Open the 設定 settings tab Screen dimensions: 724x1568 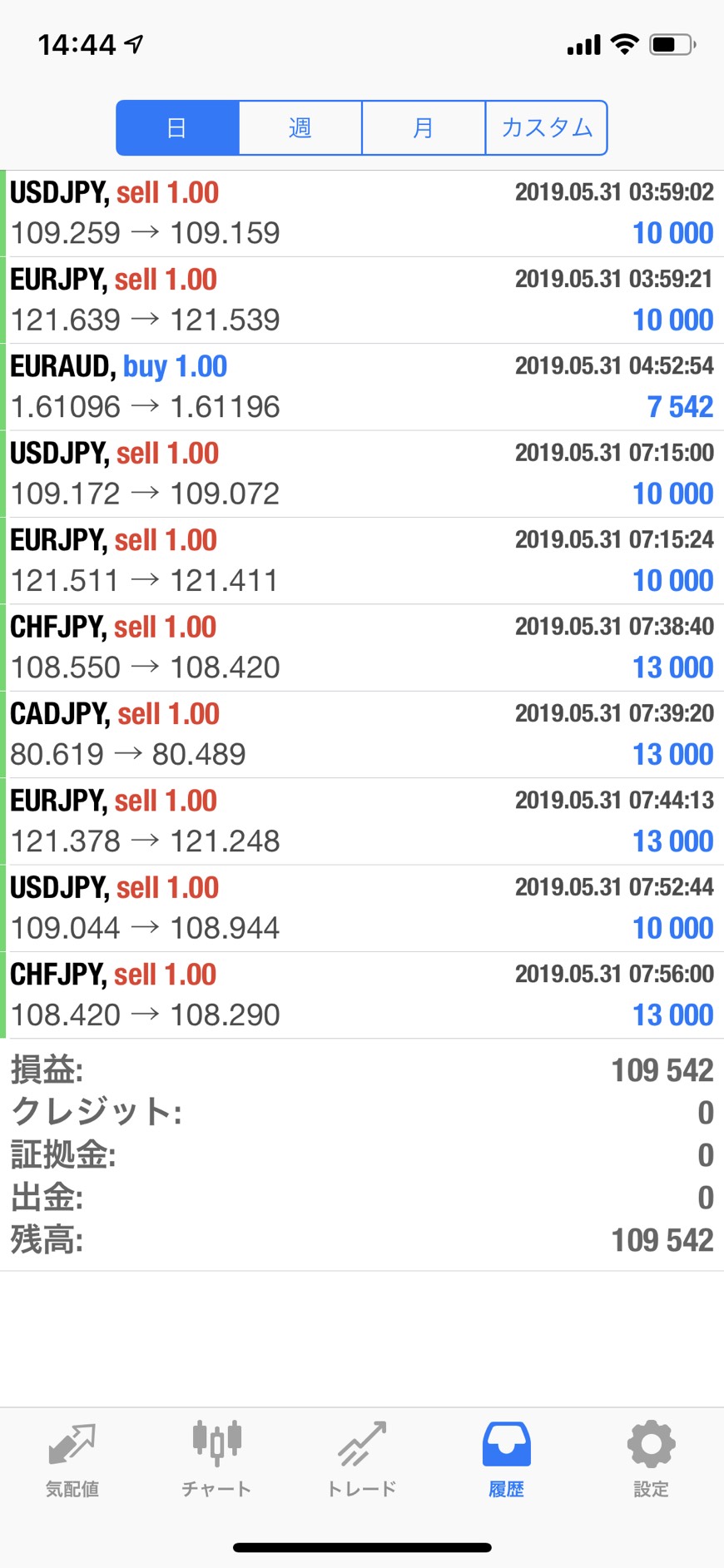651,1460
